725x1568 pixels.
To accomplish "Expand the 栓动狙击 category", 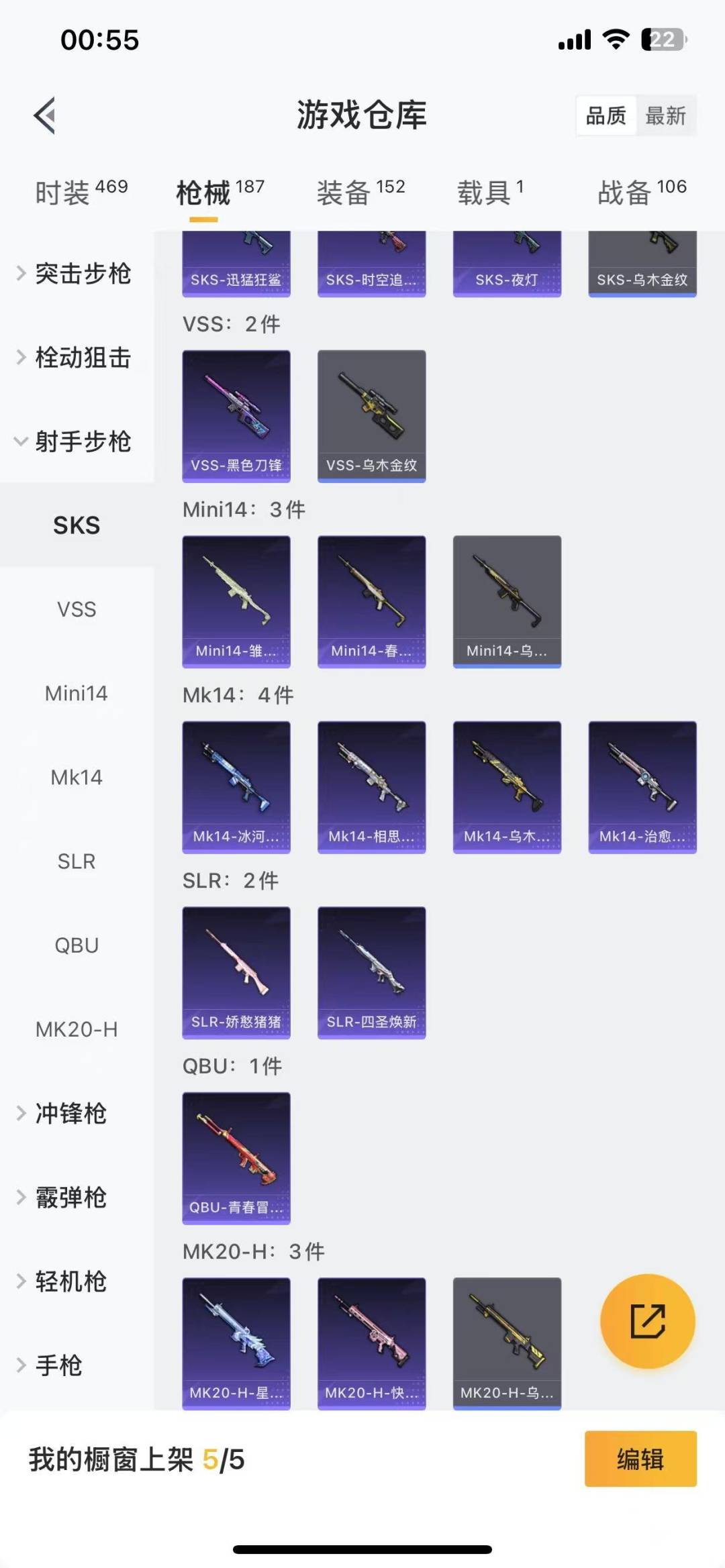I will 74,358.
